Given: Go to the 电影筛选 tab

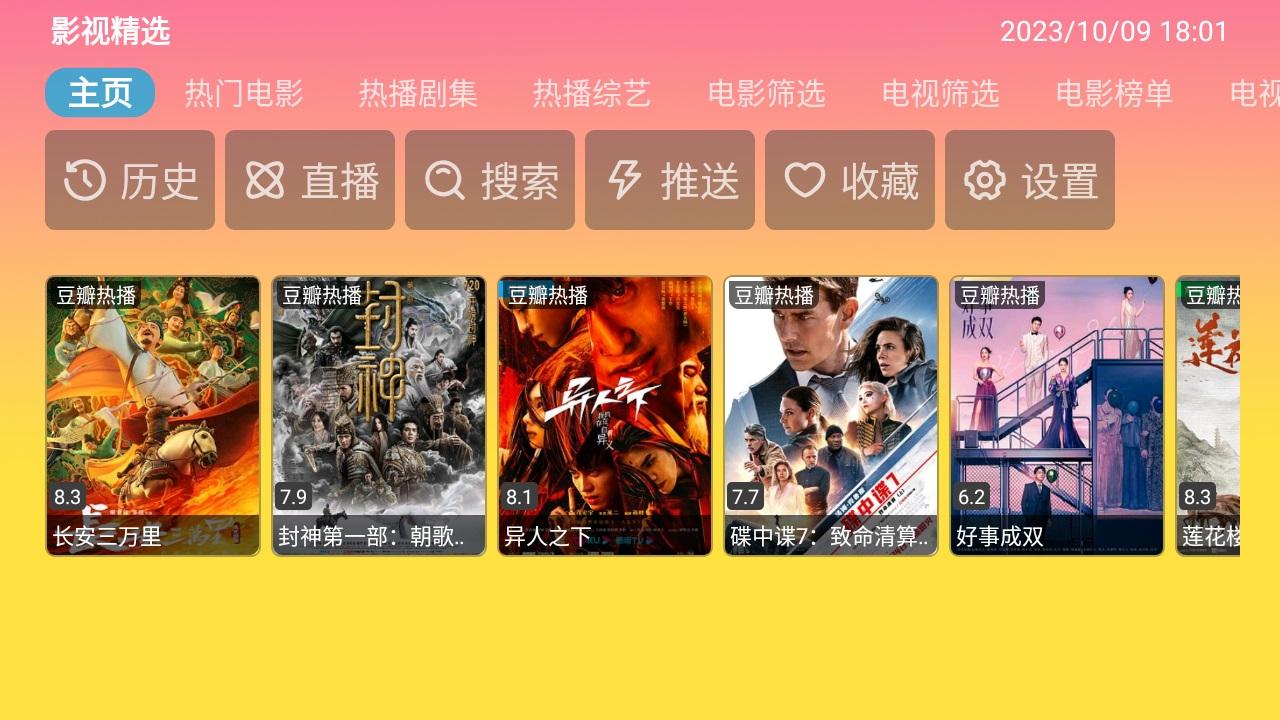Looking at the screenshot, I should tap(766, 93).
